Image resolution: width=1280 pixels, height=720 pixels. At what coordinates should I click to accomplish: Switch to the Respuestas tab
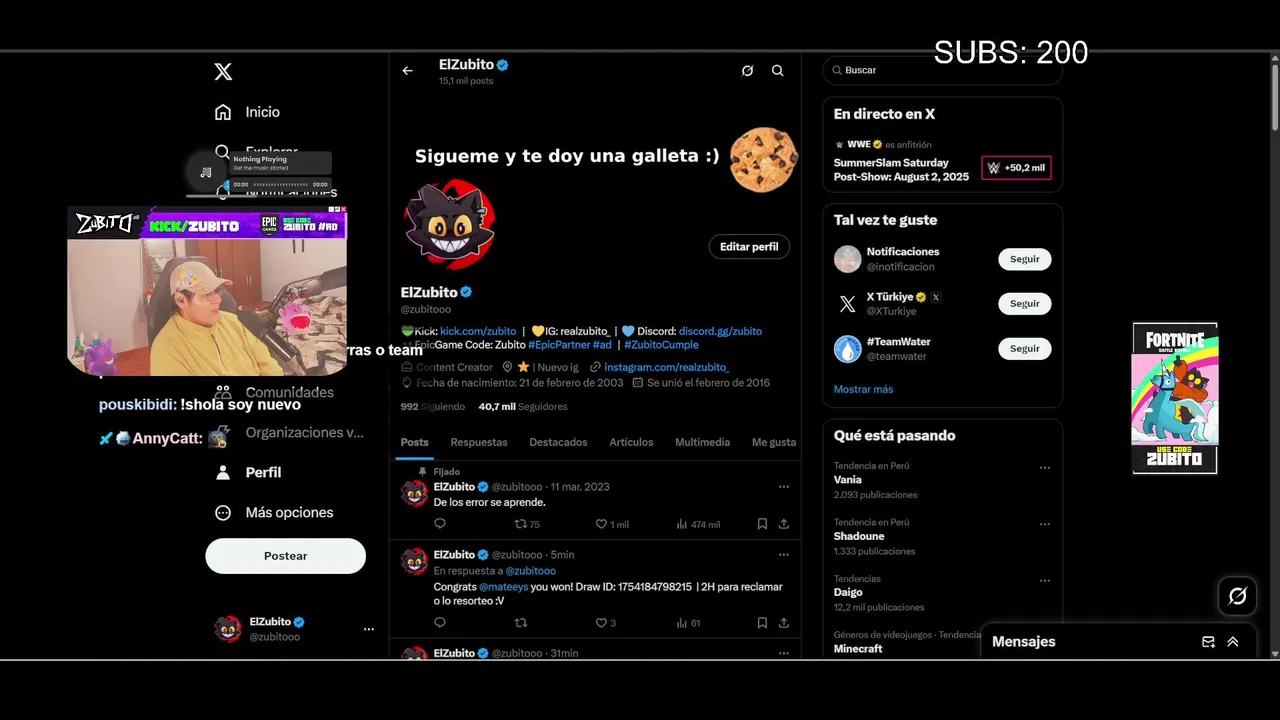pos(478,442)
